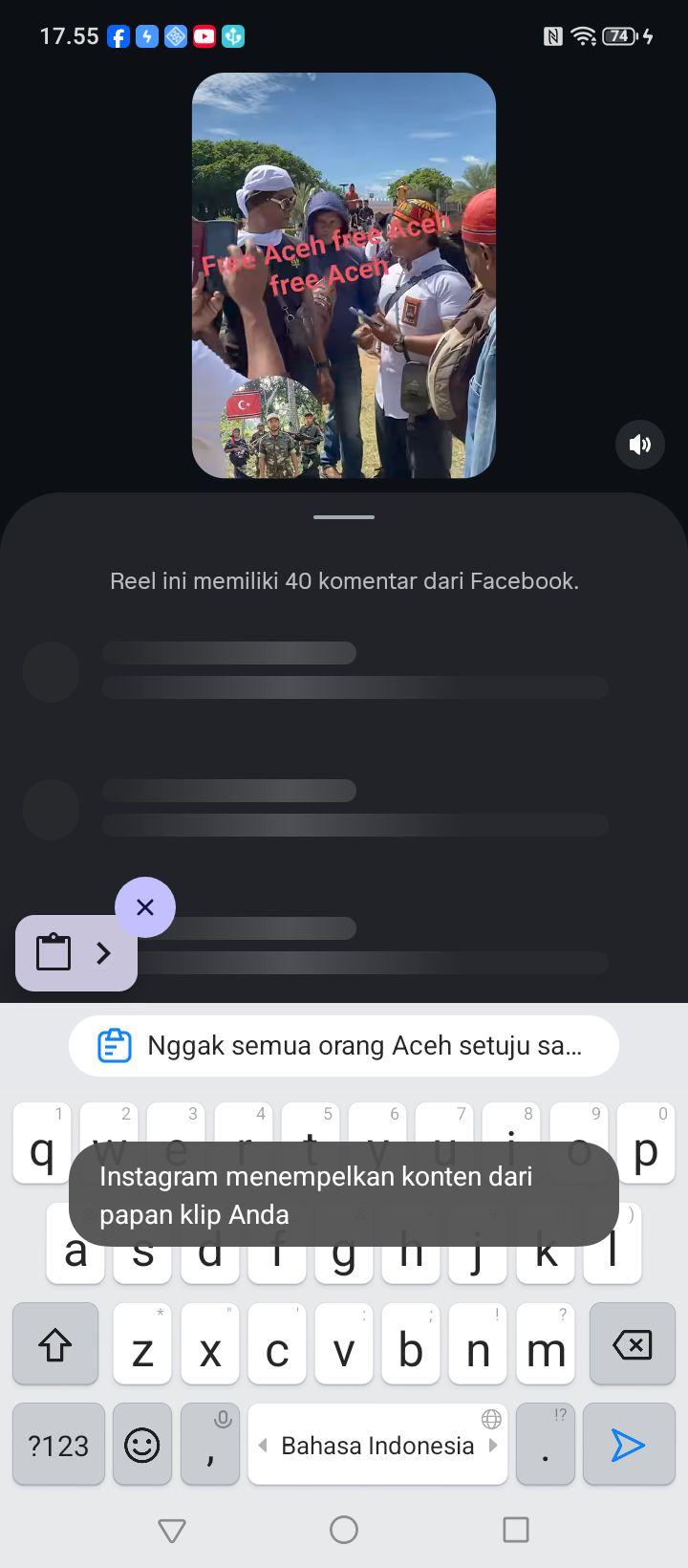Mute the reel sound
Viewport: 688px width, 1568px height.
(639, 445)
